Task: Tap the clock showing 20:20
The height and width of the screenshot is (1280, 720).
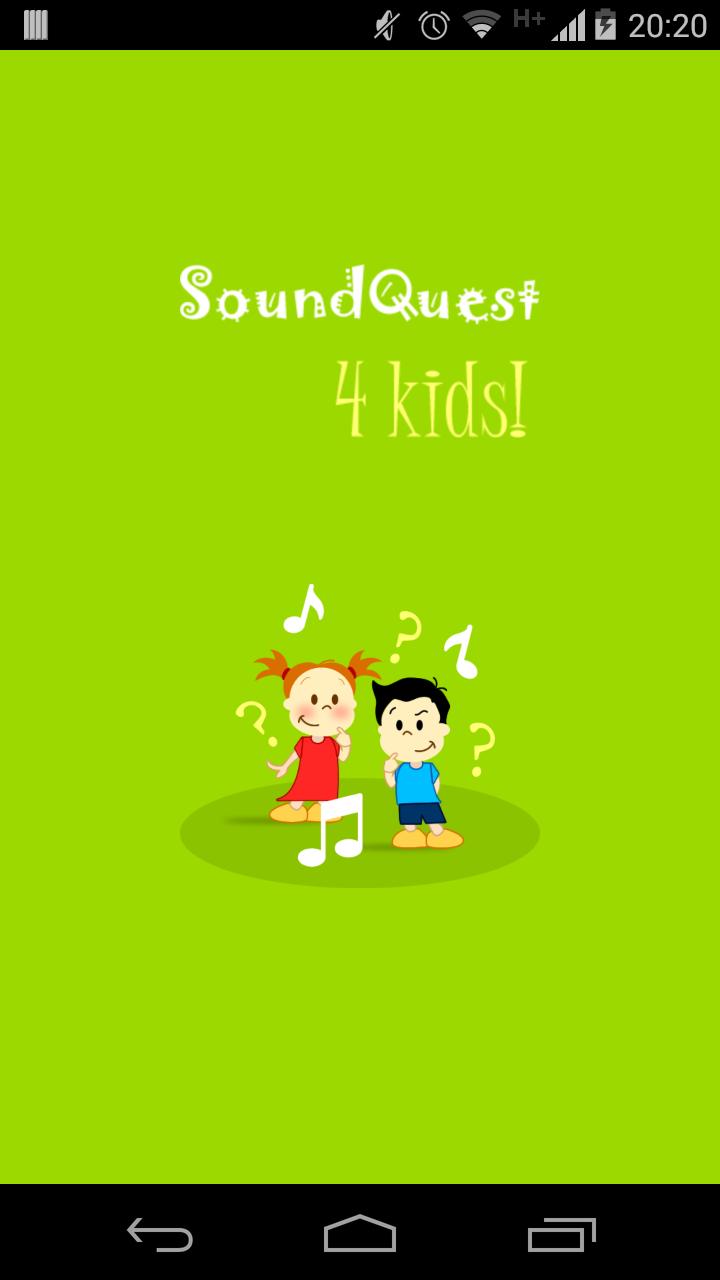Action: (x=670, y=24)
